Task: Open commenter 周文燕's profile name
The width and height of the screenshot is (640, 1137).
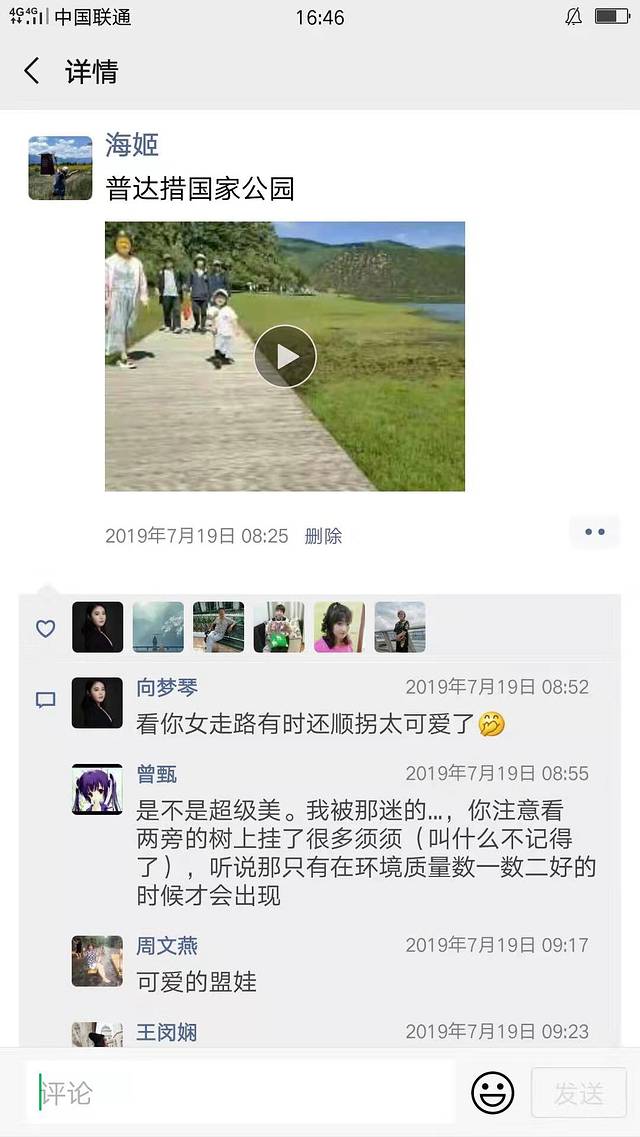Action: [x=167, y=945]
